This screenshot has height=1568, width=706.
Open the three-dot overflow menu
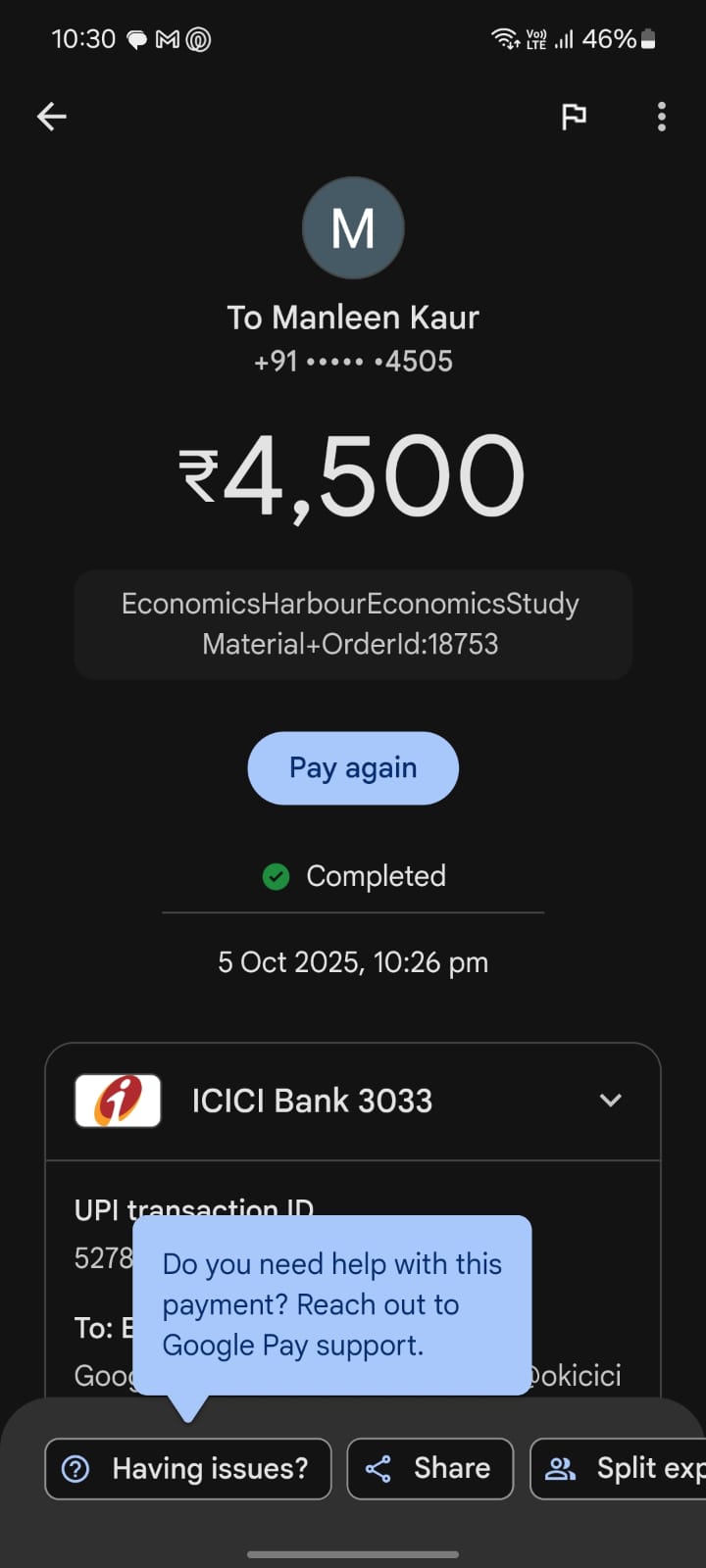point(662,117)
